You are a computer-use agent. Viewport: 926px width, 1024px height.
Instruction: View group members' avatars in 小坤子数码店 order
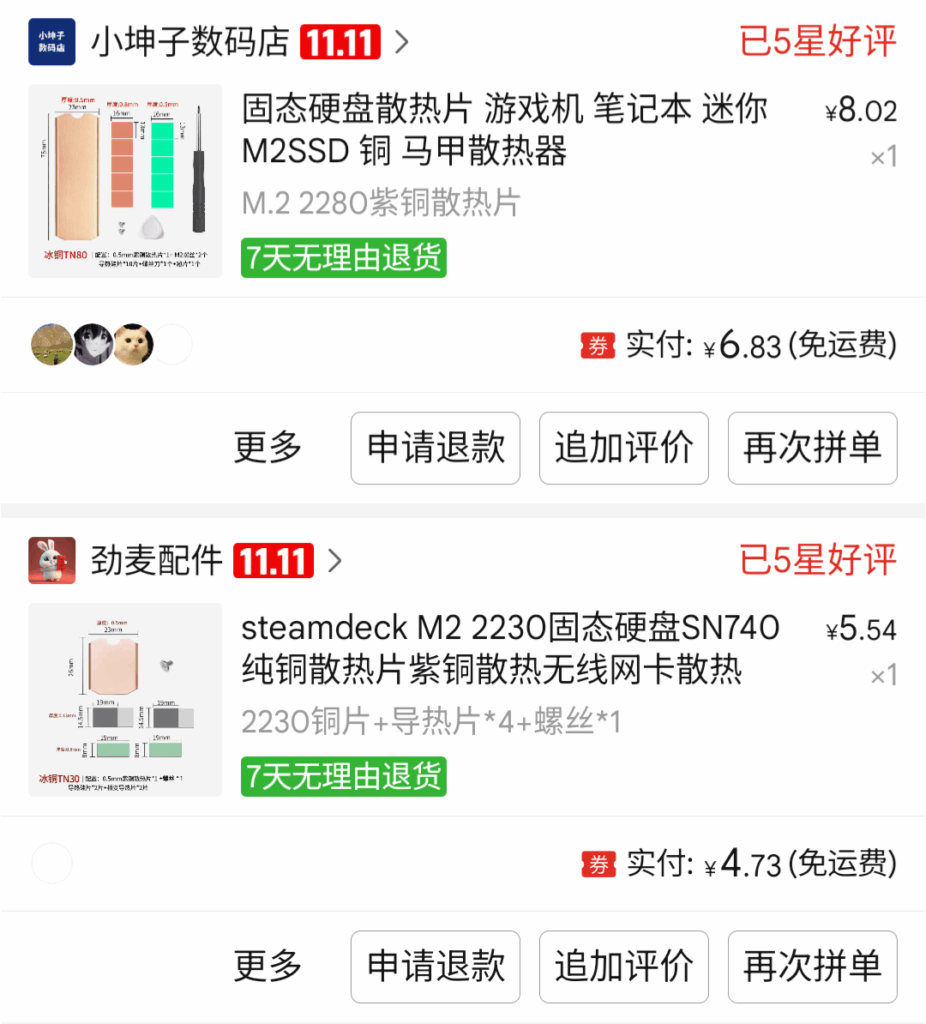(x=110, y=345)
